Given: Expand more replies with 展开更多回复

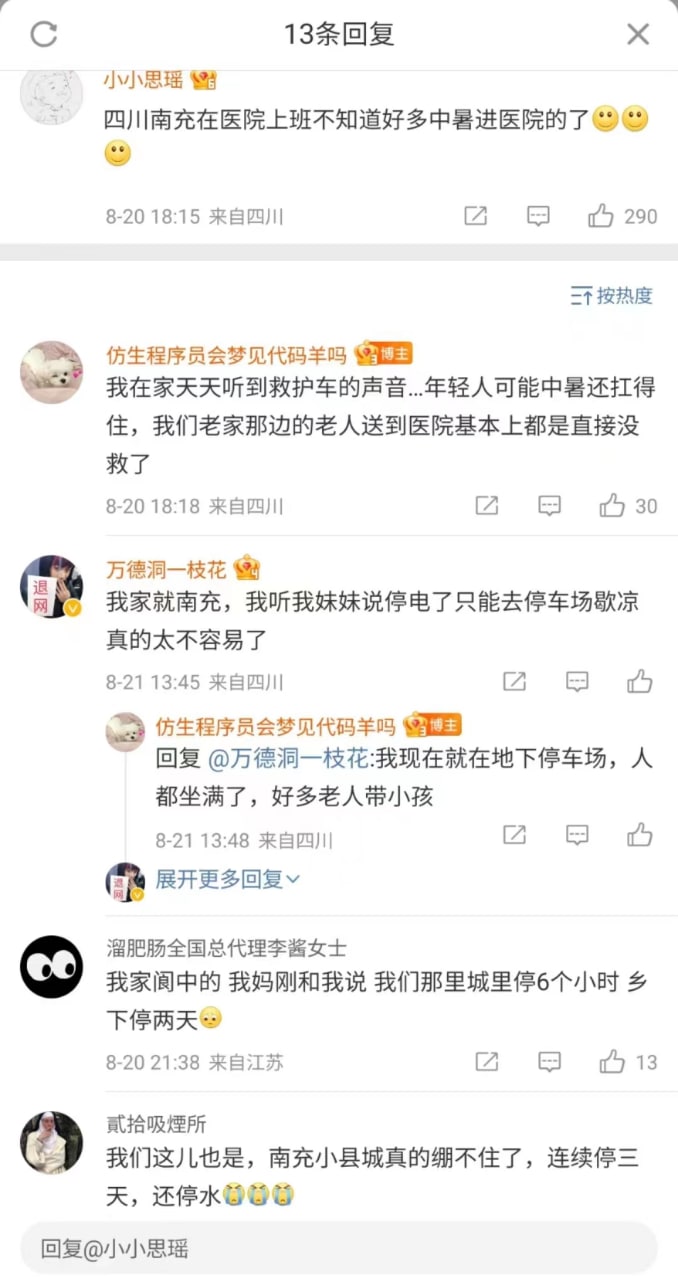Looking at the screenshot, I should click(228, 880).
